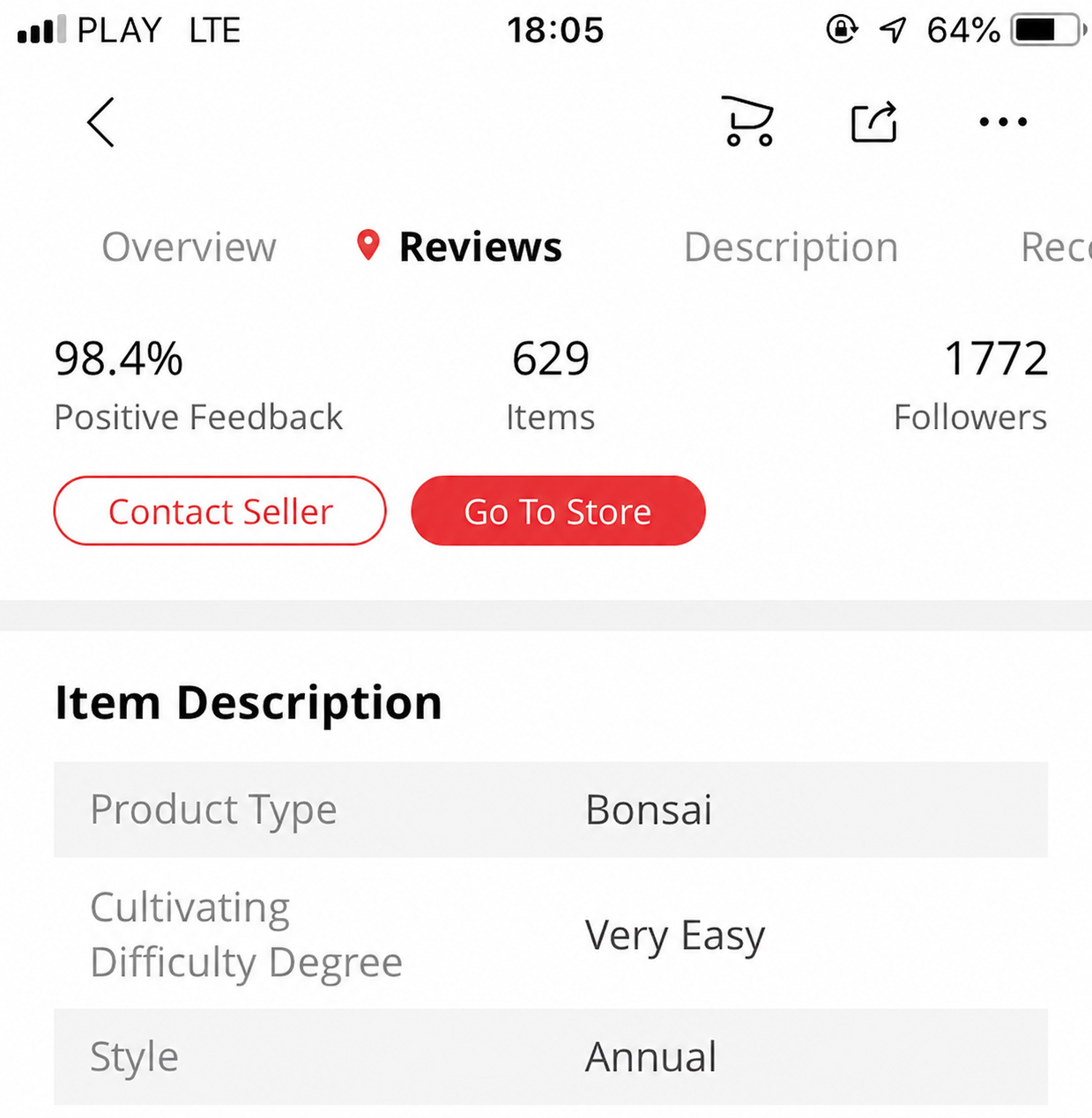This screenshot has width=1092, height=1118.
Task: Open the shopping cart
Action: pos(748,122)
